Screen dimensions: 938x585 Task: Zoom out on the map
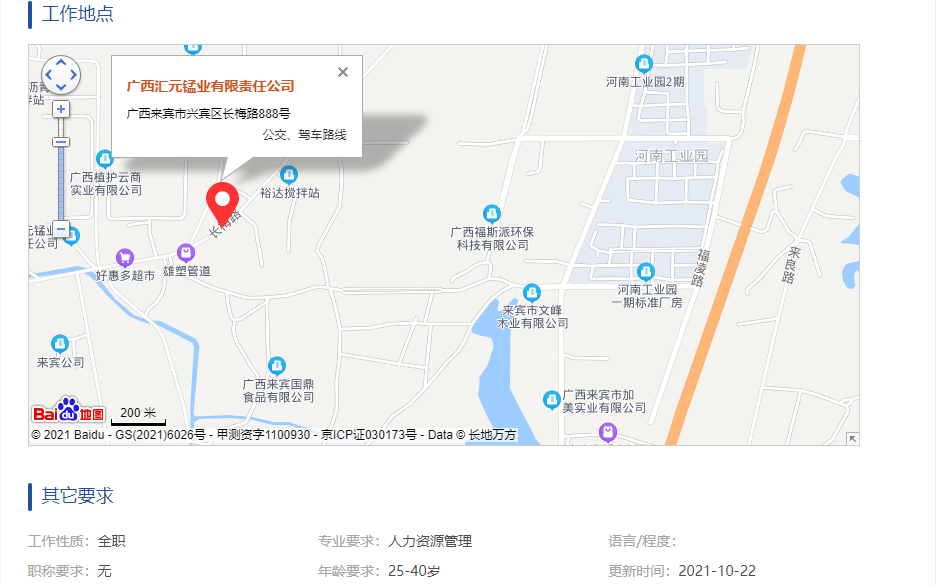tap(61, 230)
